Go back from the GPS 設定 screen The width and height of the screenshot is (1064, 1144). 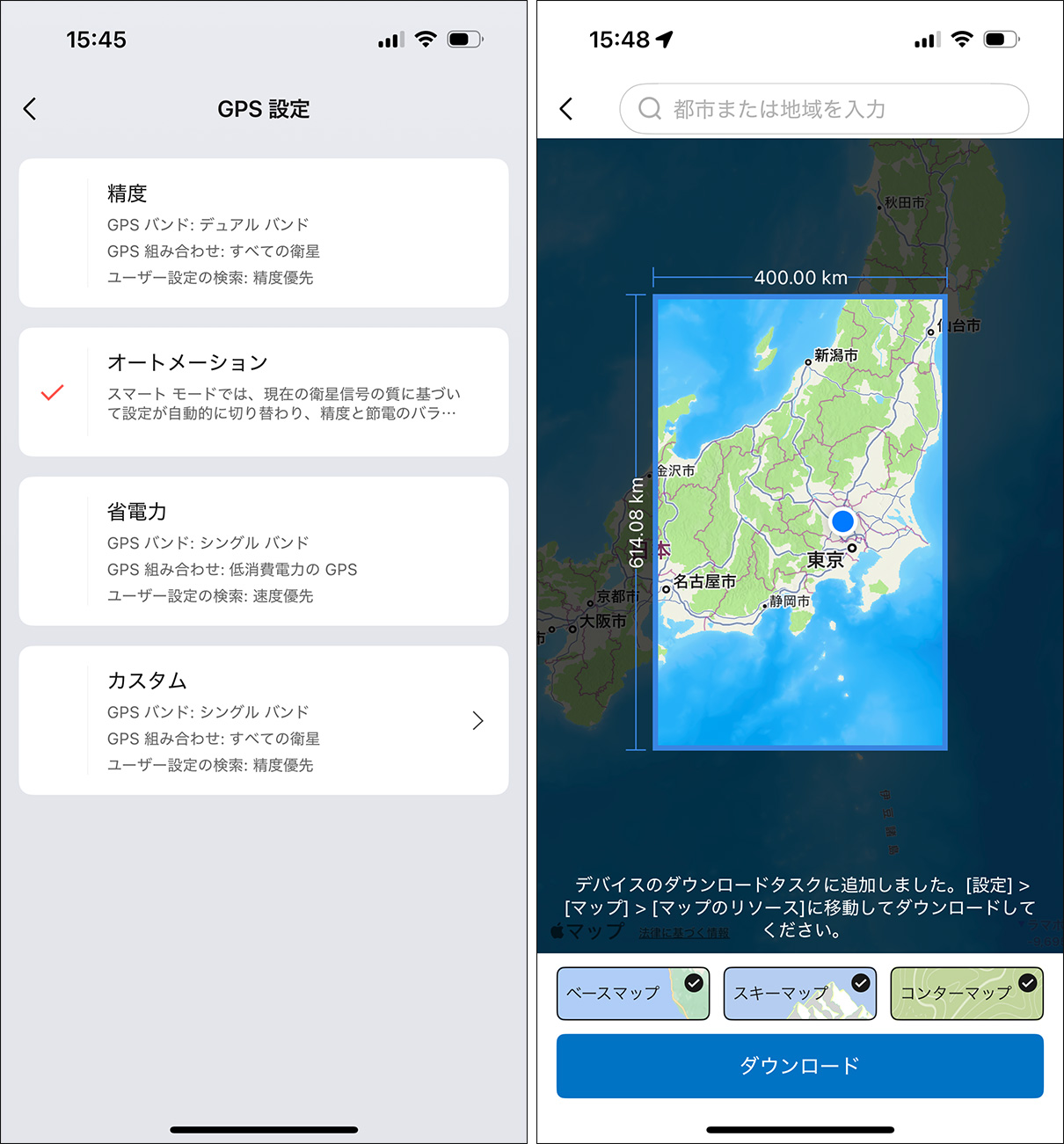tap(30, 109)
